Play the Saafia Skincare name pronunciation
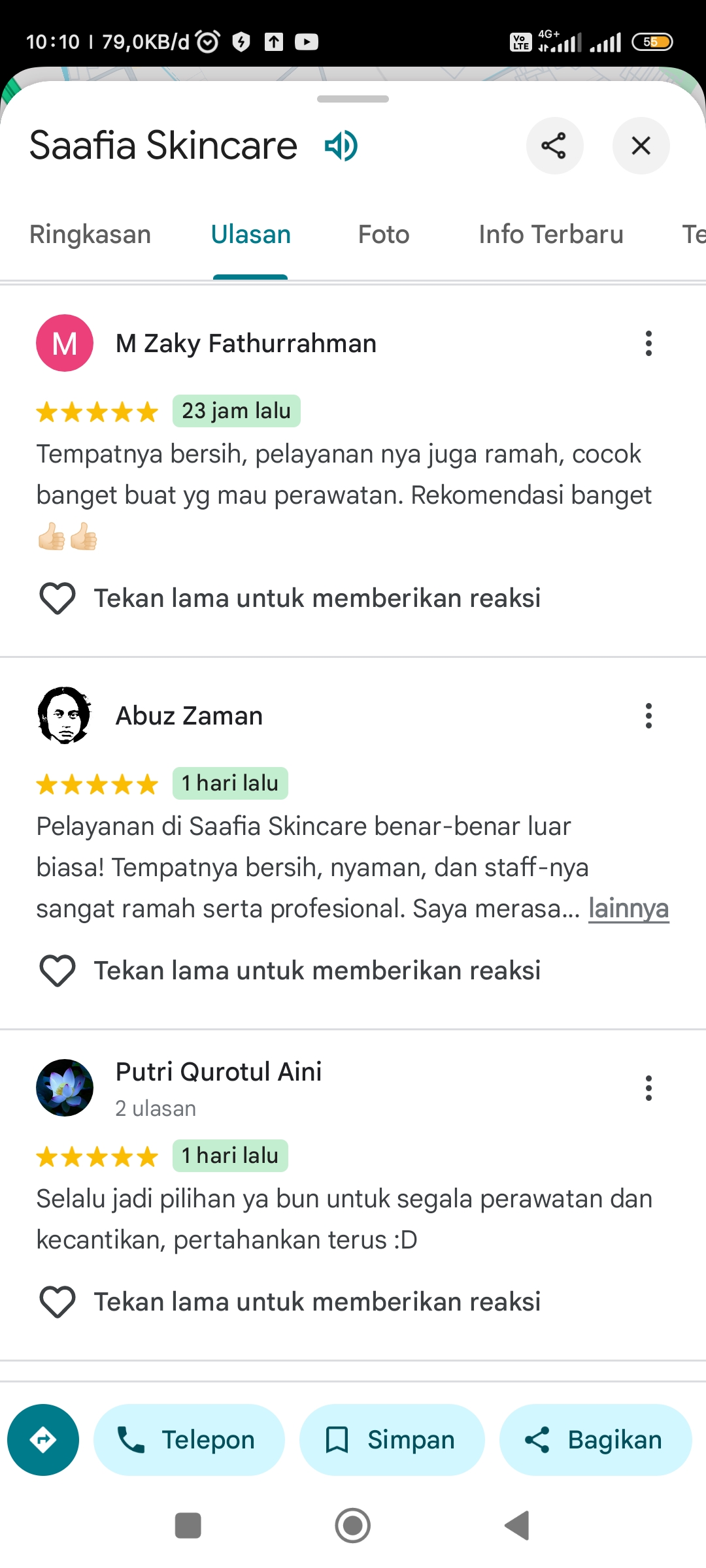The image size is (706, 1568). (x=341, y=145)
